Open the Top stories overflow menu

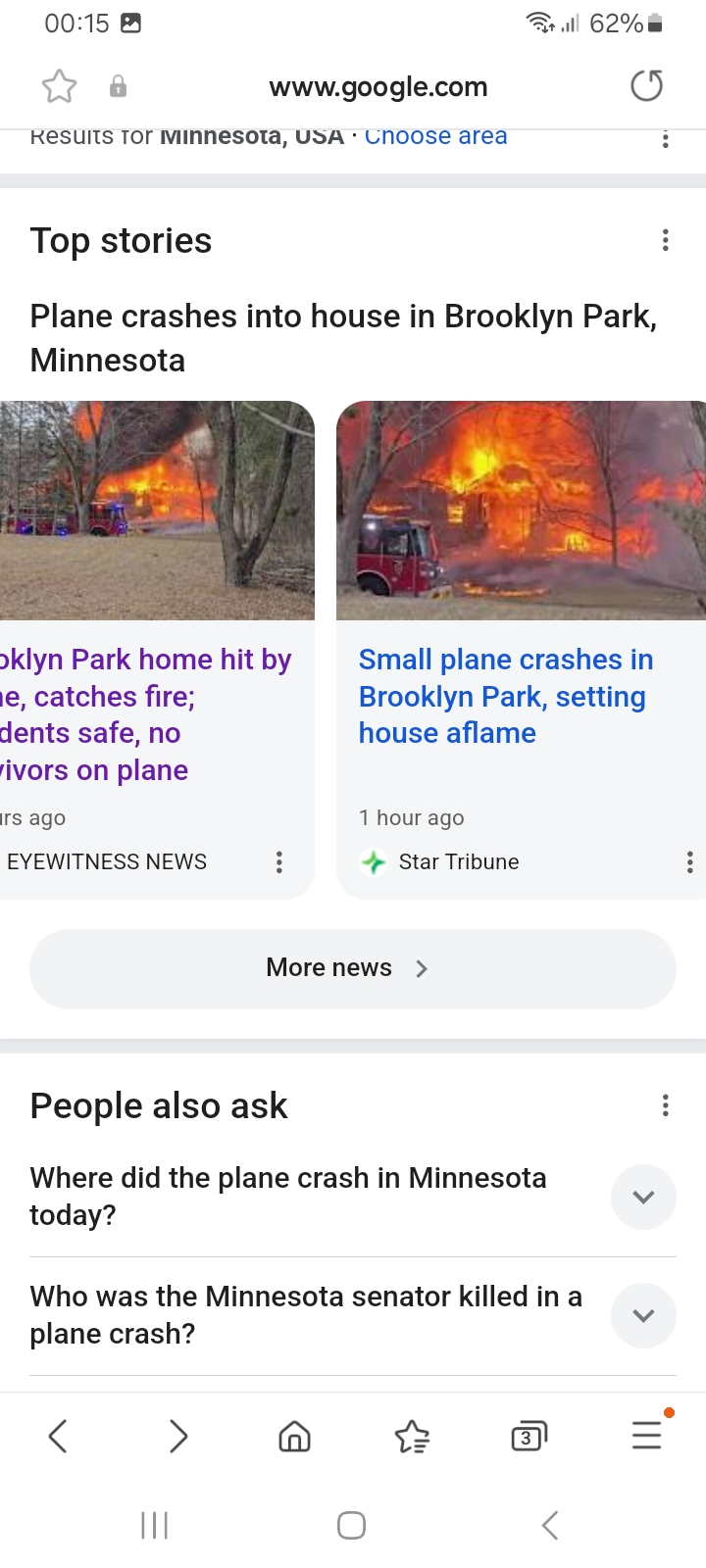click(x=666, y=240)
